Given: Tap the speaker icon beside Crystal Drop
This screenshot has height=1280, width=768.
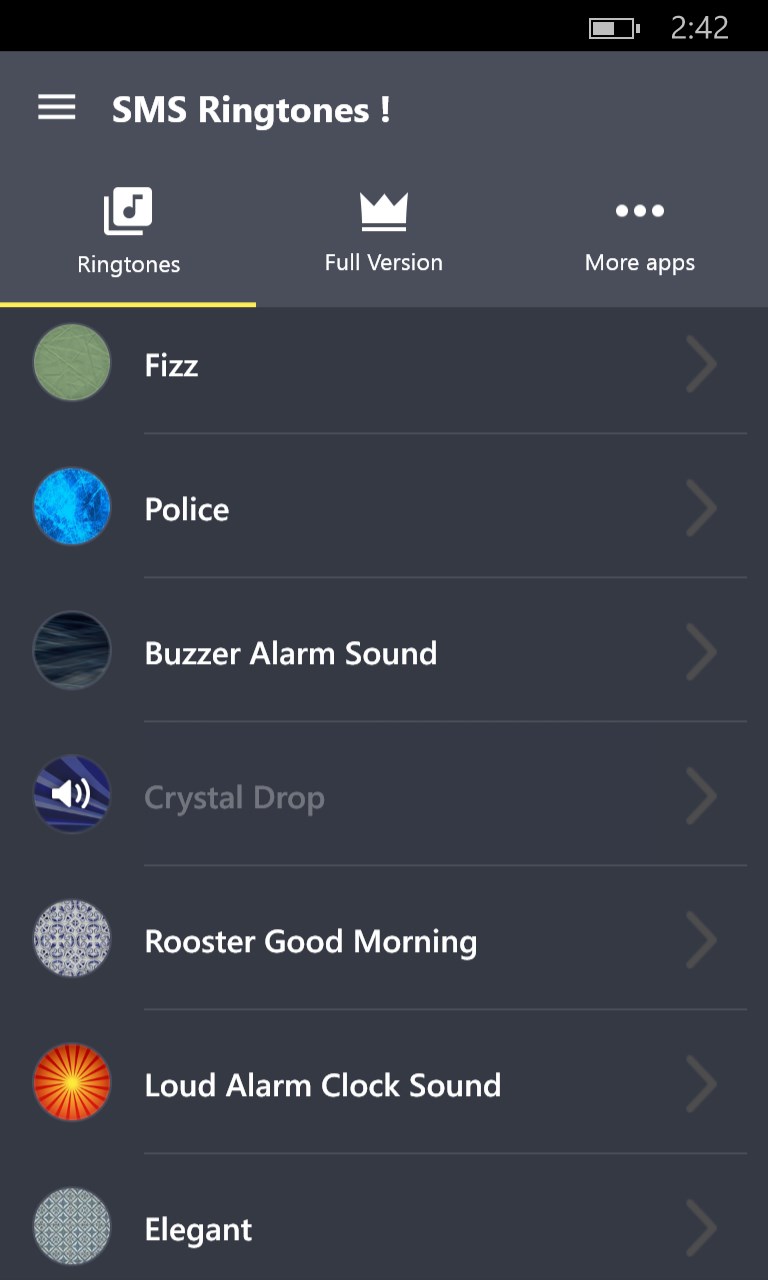Looking at the screenshot, I should tap(72, 795).
